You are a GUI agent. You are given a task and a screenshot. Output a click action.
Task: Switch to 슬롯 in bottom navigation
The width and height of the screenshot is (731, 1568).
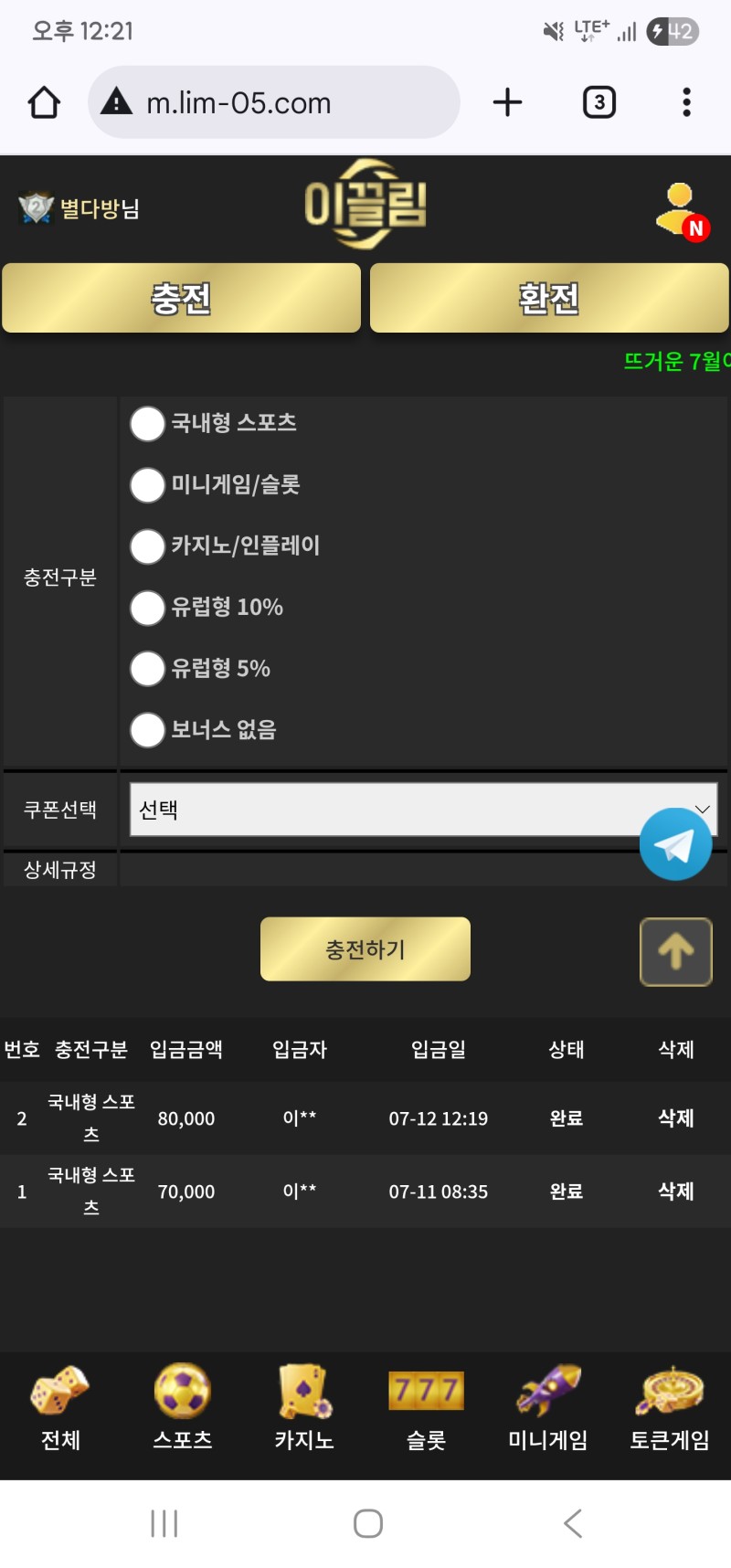pyautogui.click(x=426, y=1408)
